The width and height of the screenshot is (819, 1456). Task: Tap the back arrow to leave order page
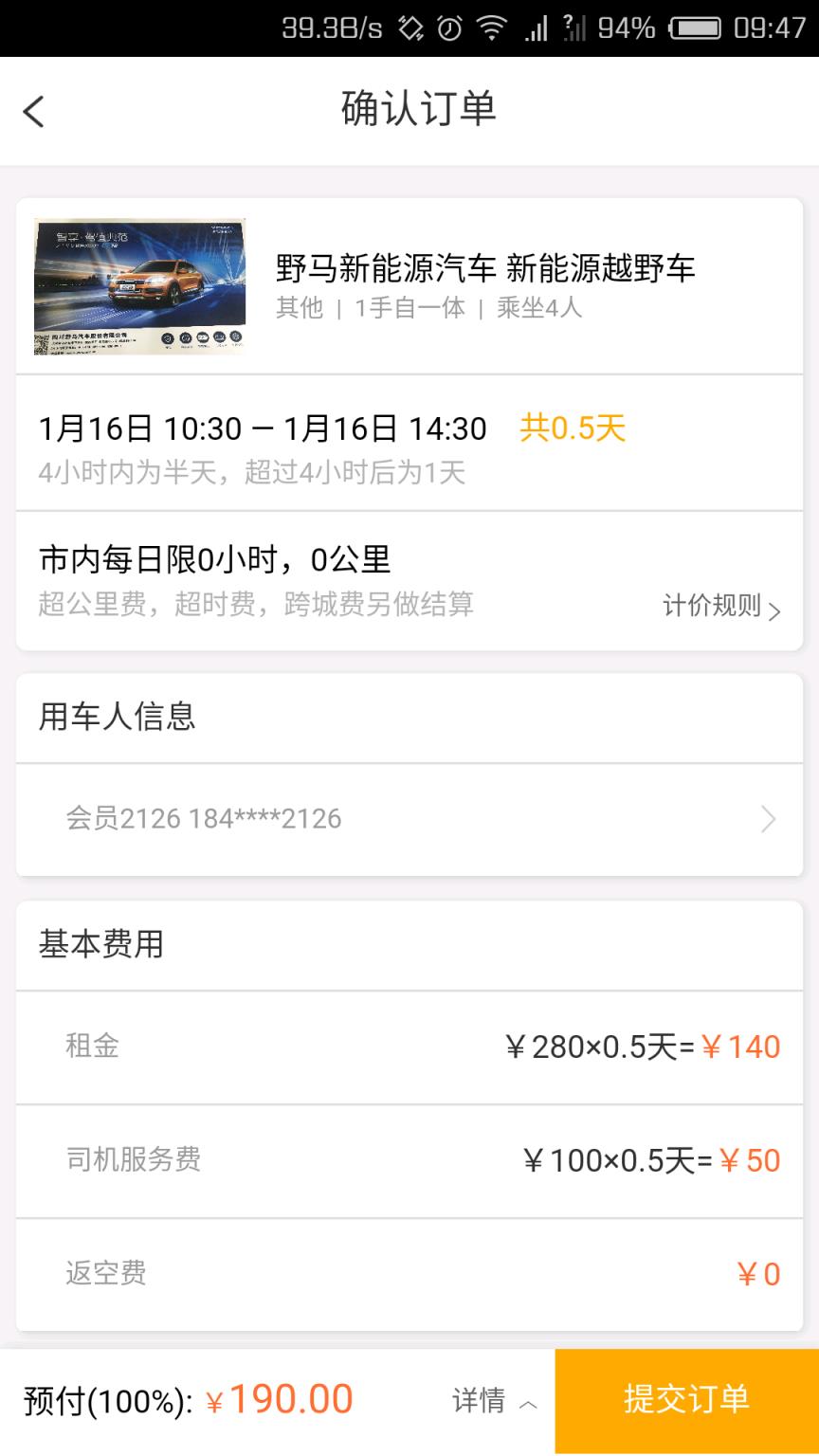tap(34, 111)
